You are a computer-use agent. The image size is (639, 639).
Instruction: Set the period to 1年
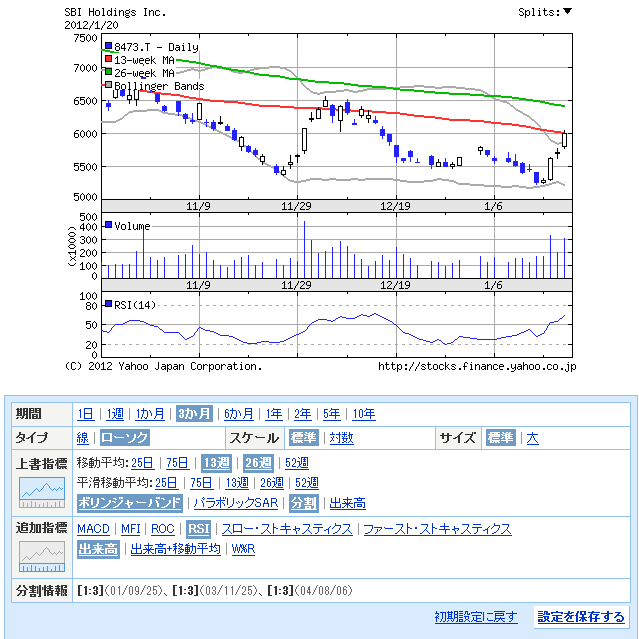[273, 414]
